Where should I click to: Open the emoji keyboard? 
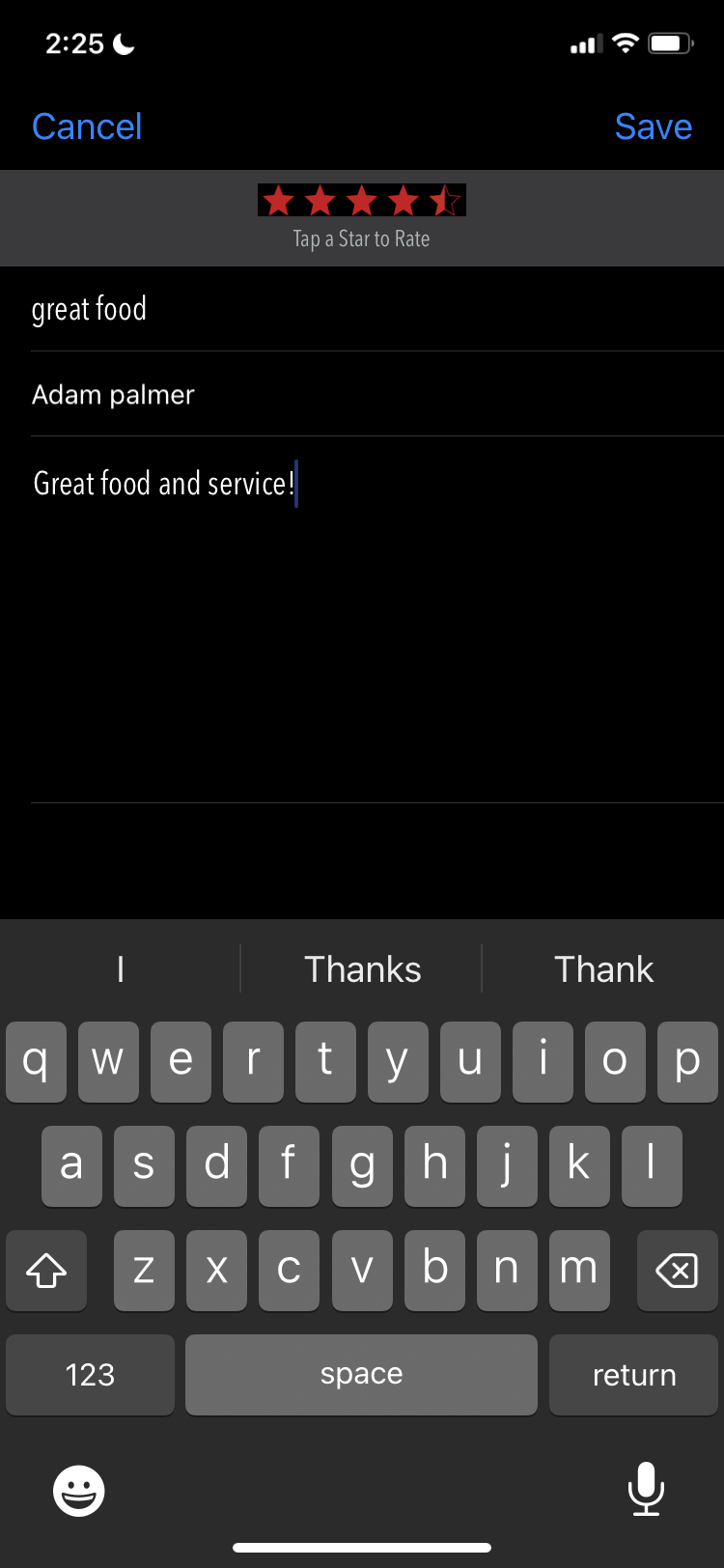[x=79, y=1491]
